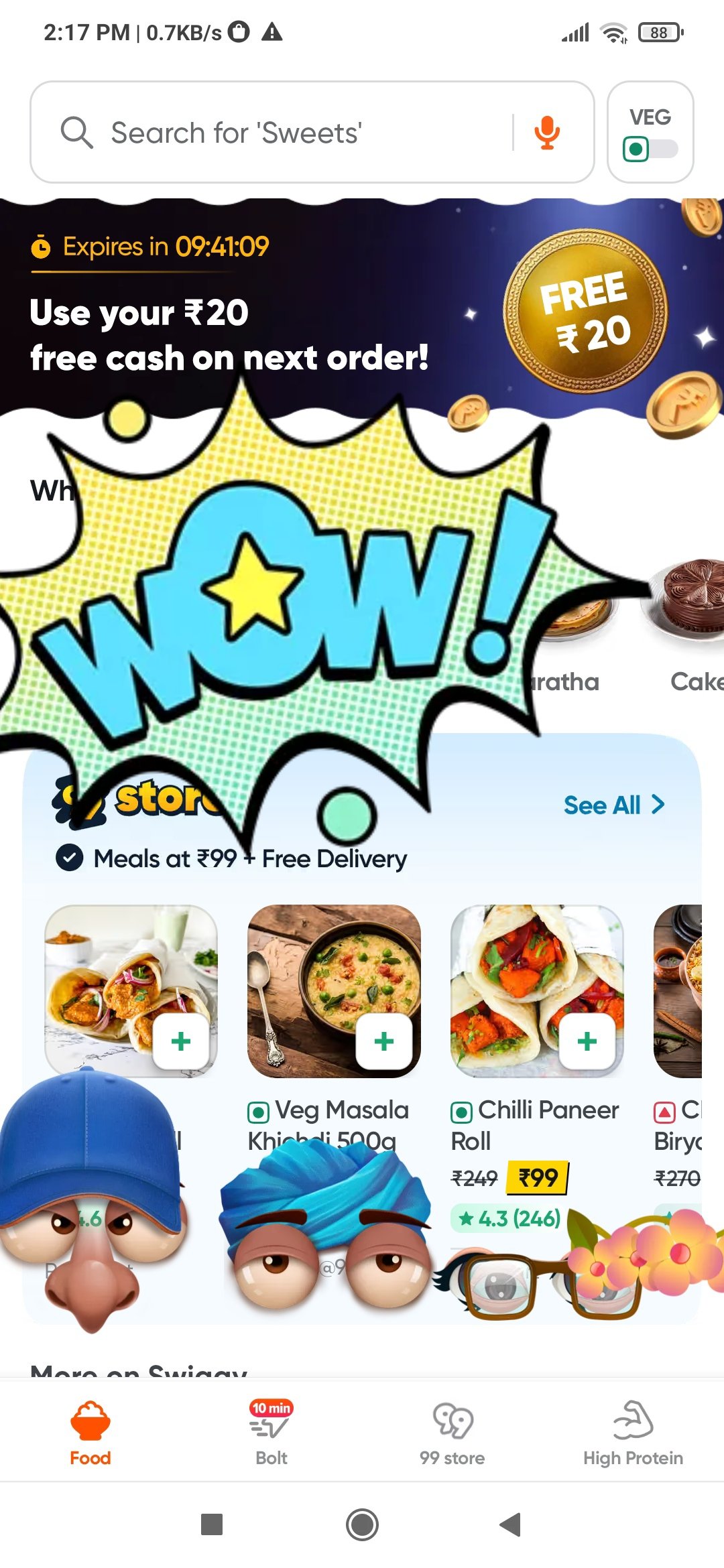Open the search bar for 'Sweets'
Screen dimensions: 724x1568
(268, 132)
